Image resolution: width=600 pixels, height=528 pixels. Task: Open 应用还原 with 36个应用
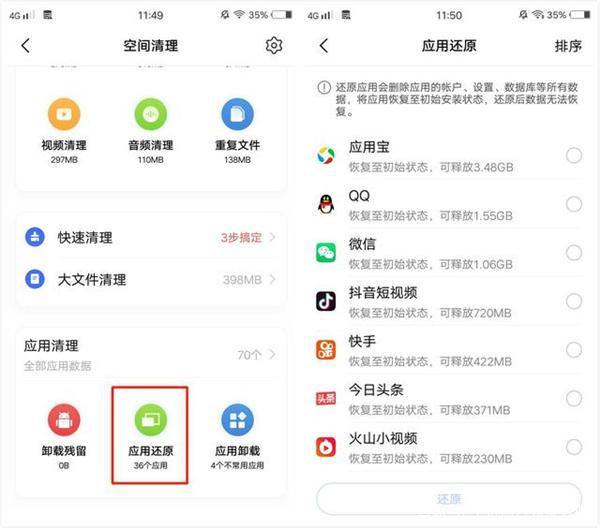pyautogui.click(x=150, y=432)
